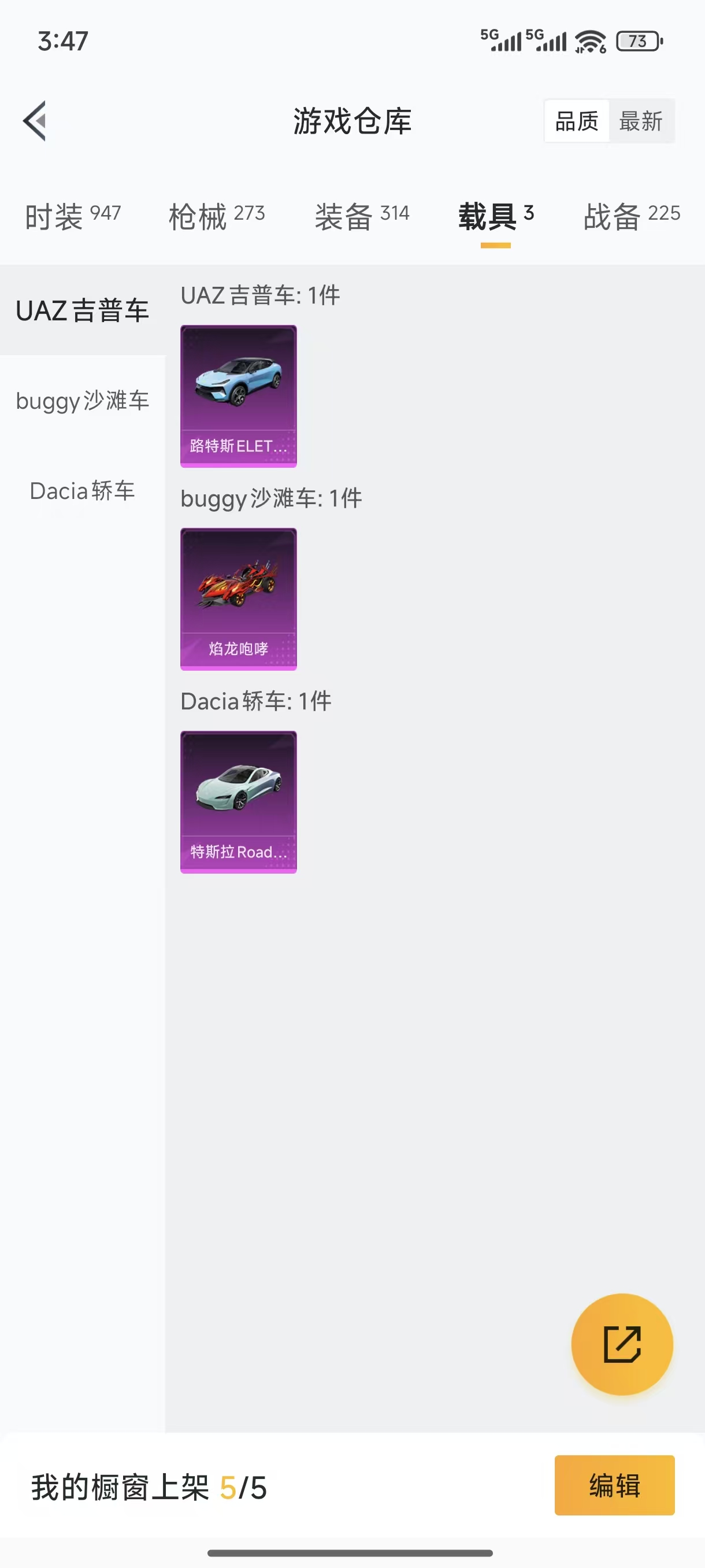
Task: Select buggy沙滩车 in the side list
Action: pos(82,401)
